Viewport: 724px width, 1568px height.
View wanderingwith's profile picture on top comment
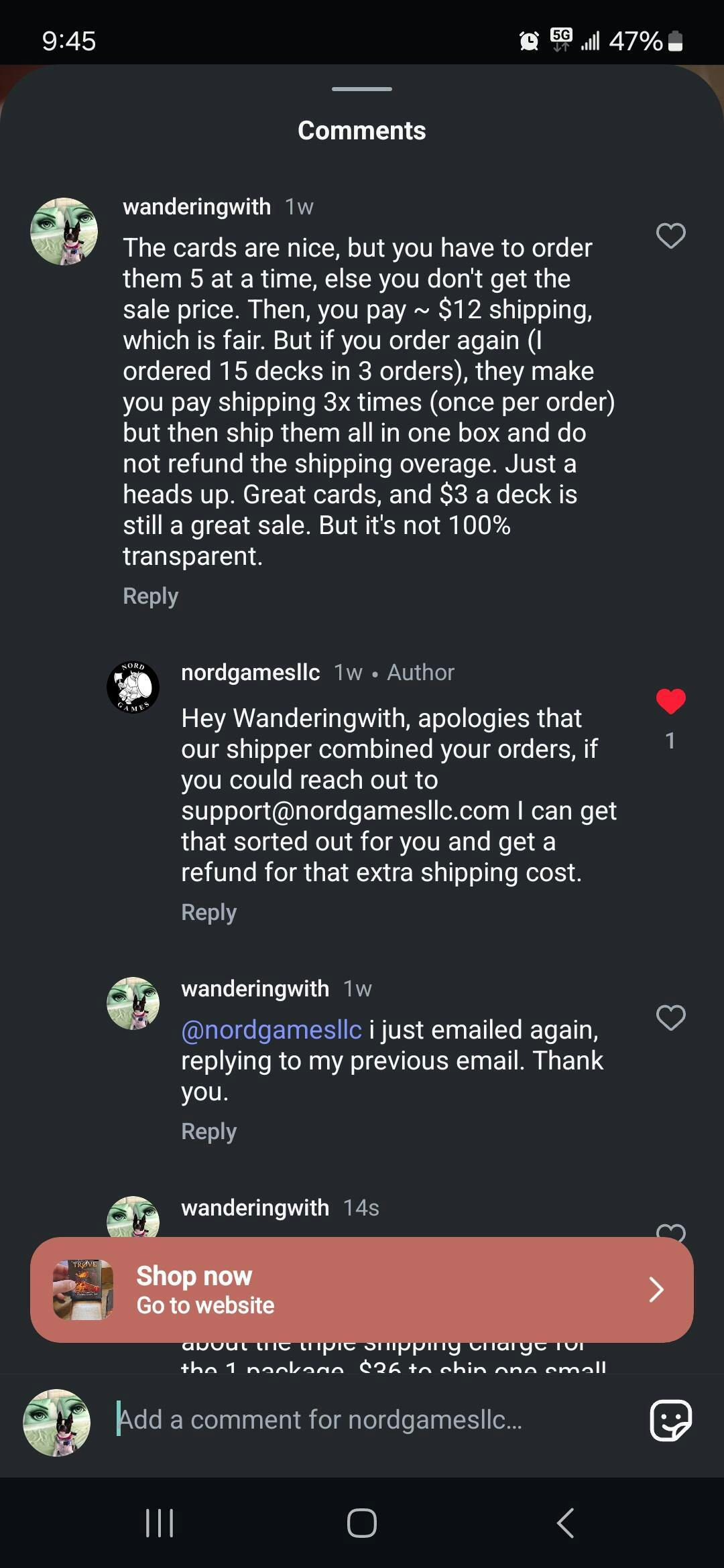click(x=64, y=231)
